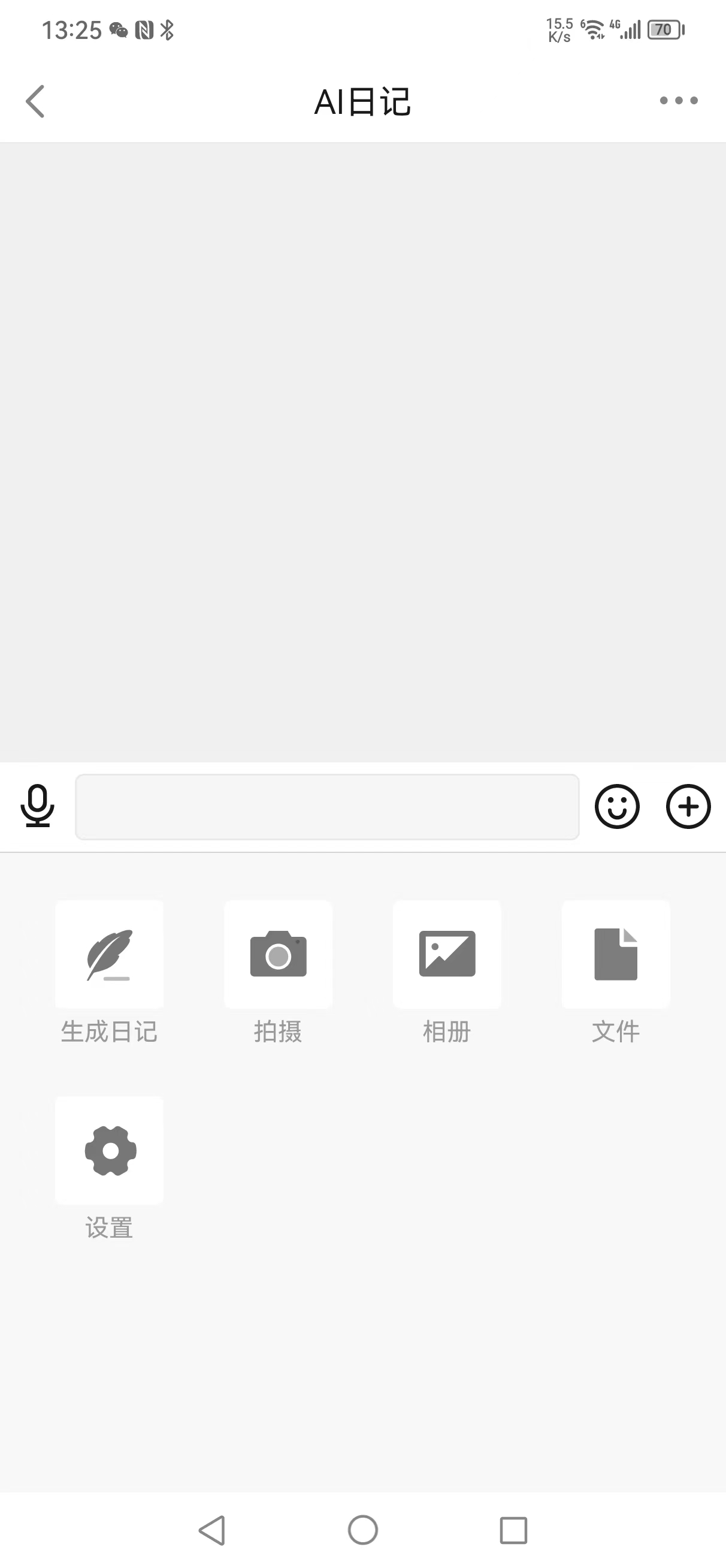The width and height of the screenshot is (726, 1568).
Task: Select 生成日记 to generate a diary
Action: coord(110,954)
